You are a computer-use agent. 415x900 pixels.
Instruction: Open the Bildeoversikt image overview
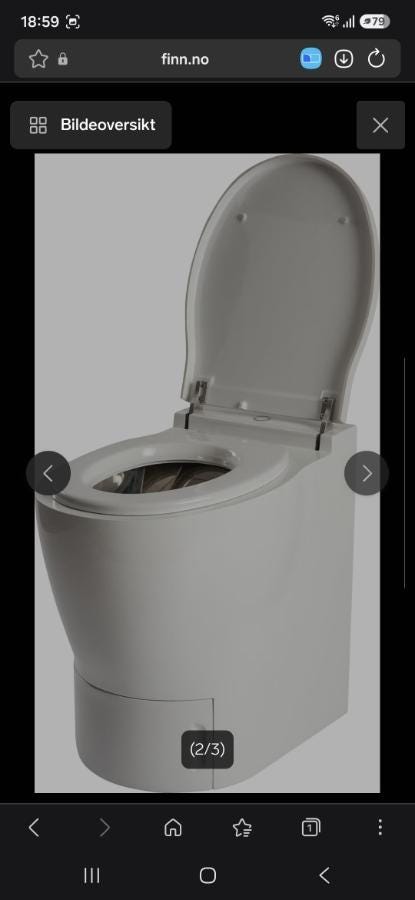point(91,125)
